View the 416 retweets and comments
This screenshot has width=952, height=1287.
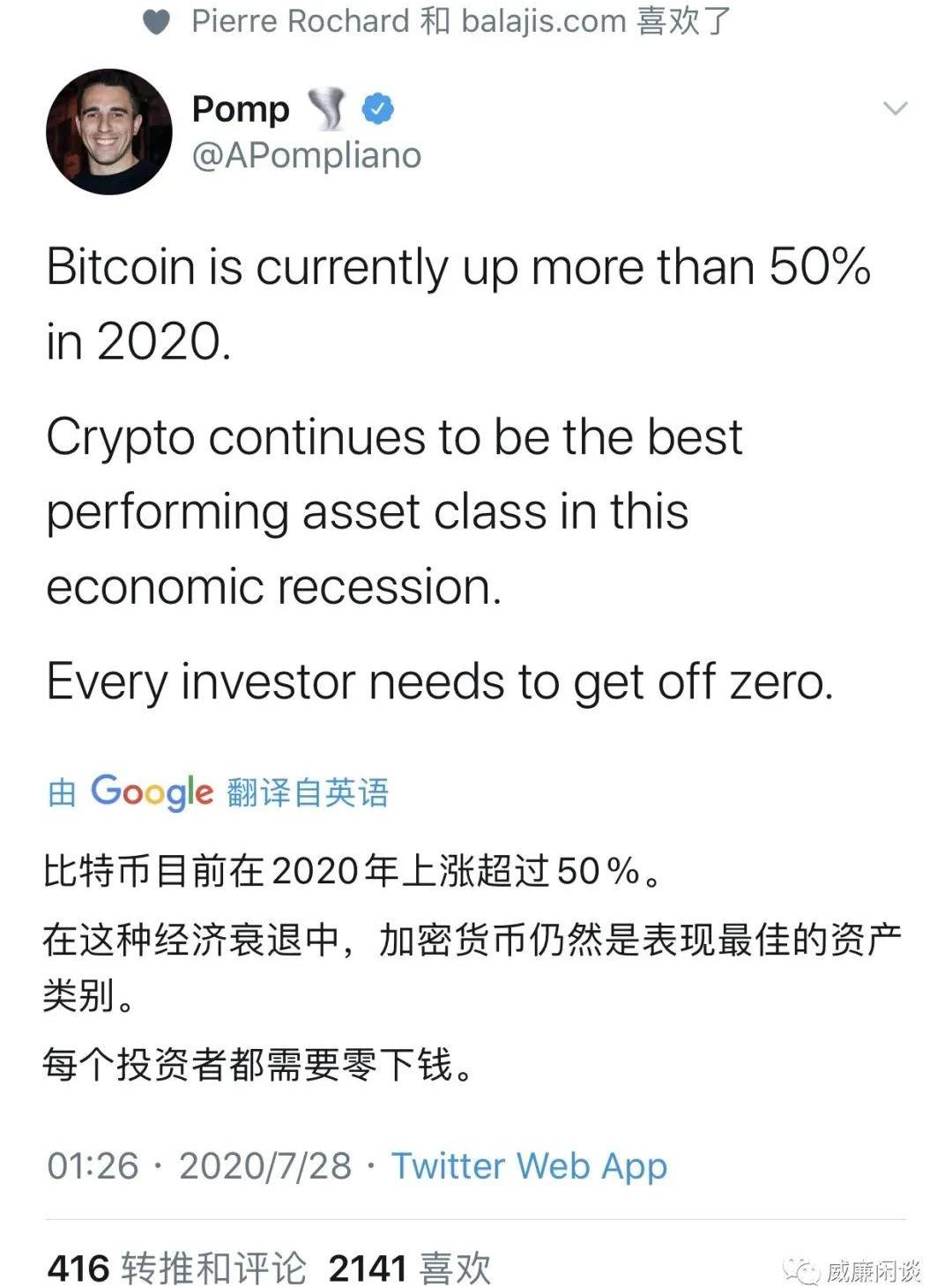pyautogui.click(x=177, y=1268)
